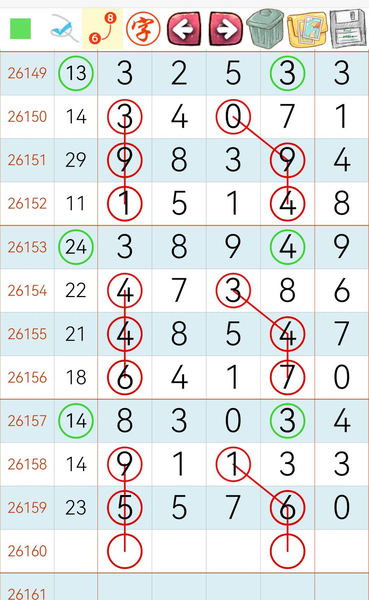The width and height of the screenshot is (369, 600).
Task: Undo with the left arrow button
Action: (x=184, y=29)
